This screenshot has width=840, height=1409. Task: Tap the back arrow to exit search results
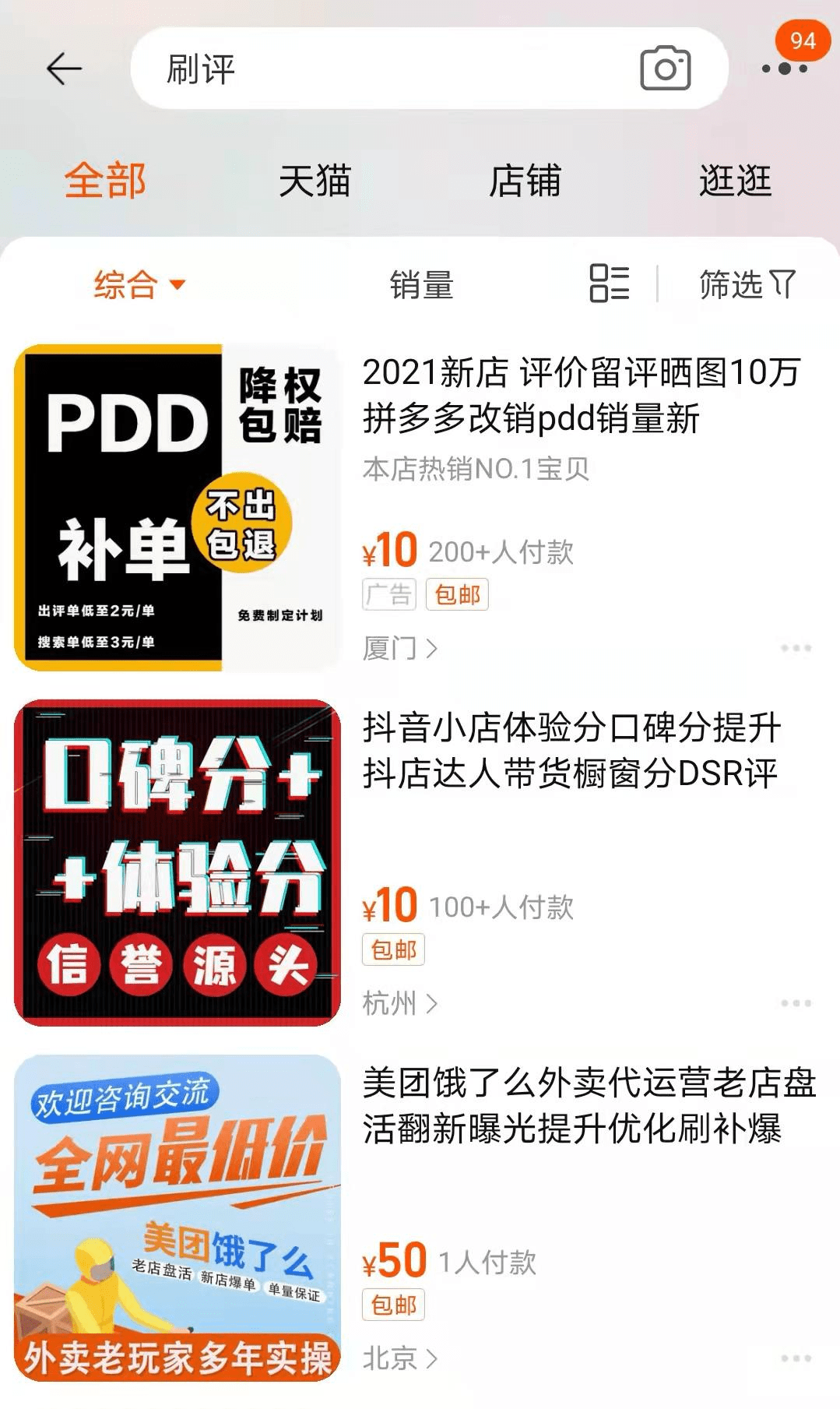[x=63, y=69]
